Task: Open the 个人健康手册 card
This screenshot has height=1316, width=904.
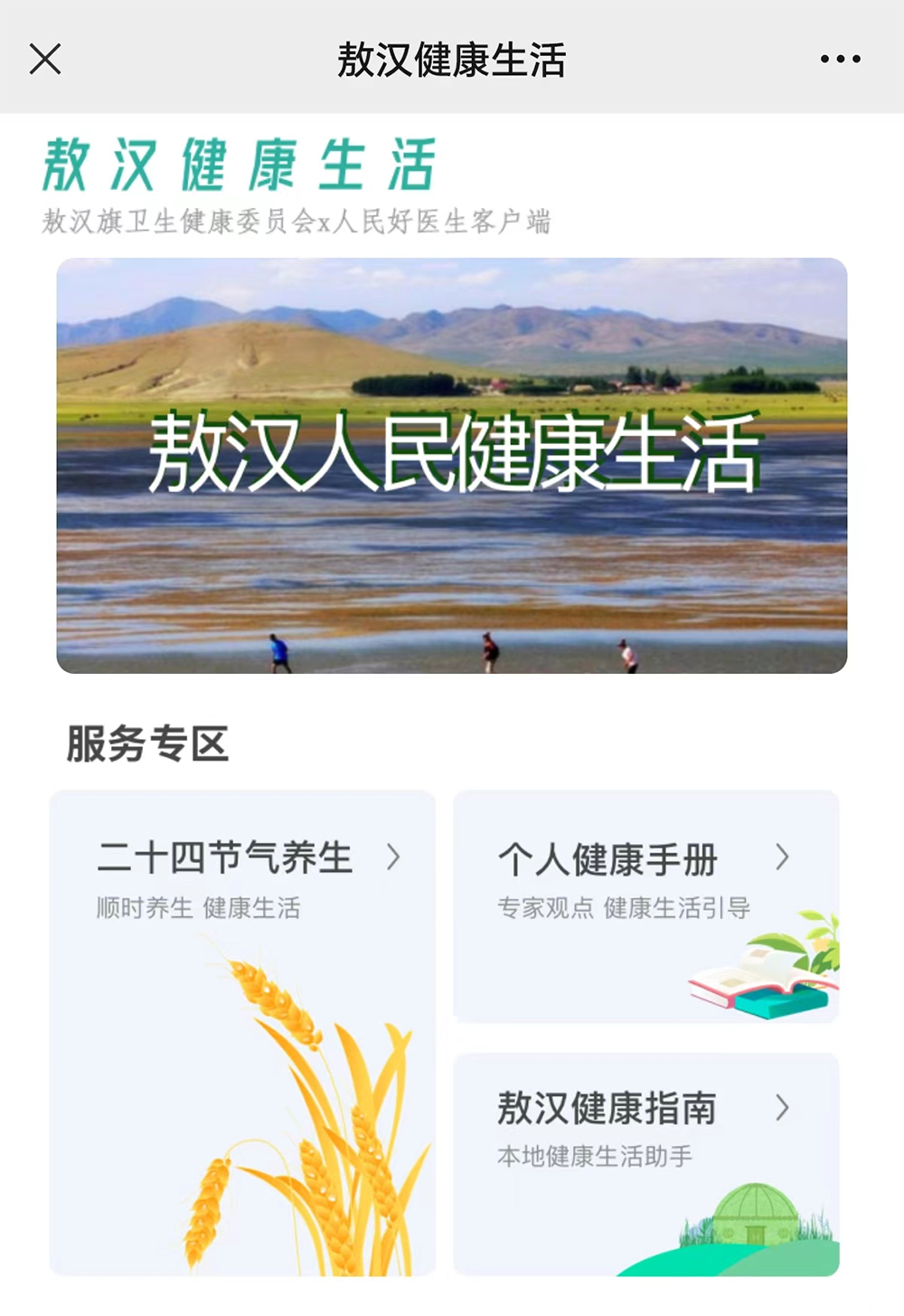Action: click(x=645, y=906)
